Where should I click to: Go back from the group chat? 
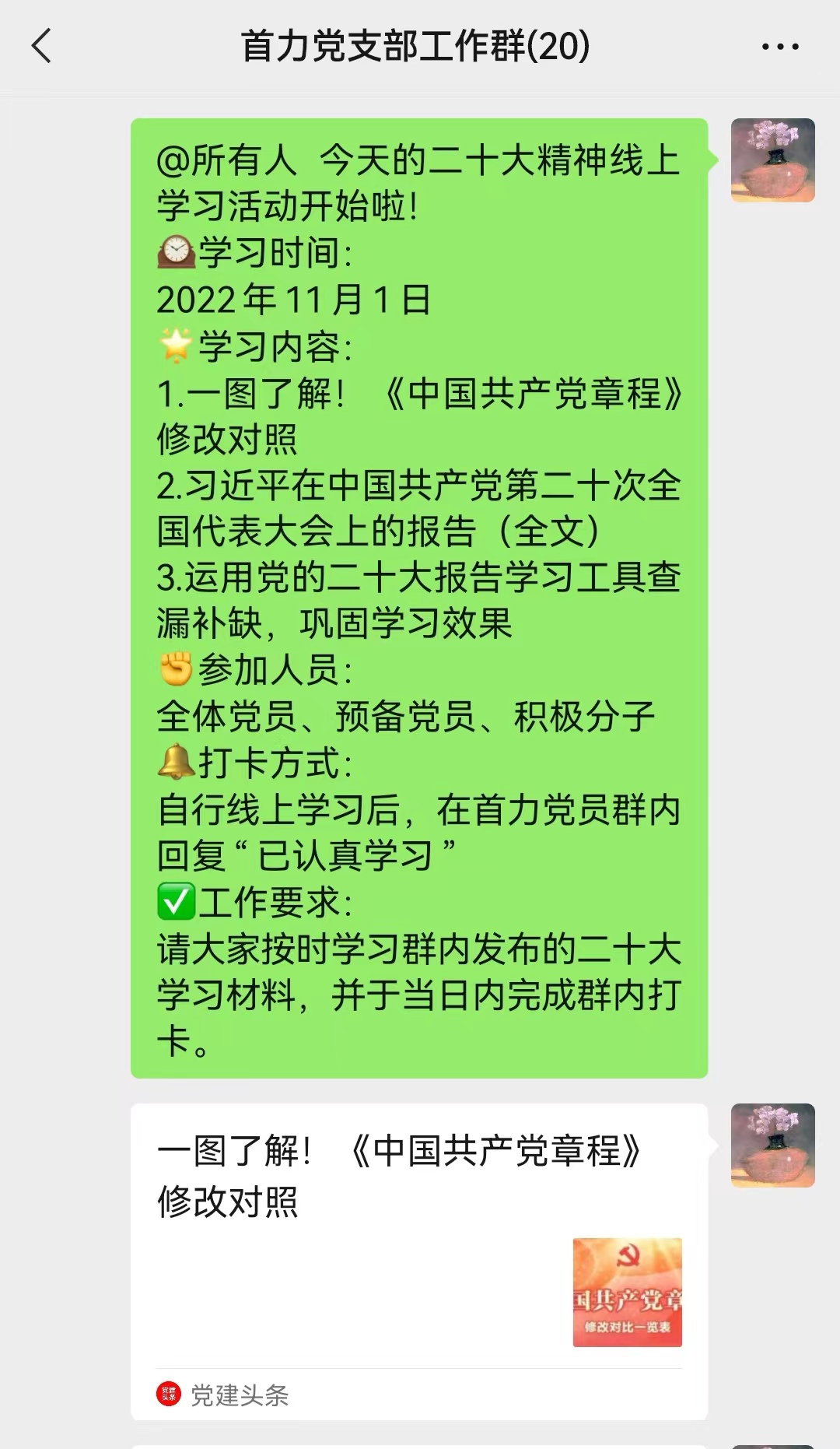(x=42, y=46)
